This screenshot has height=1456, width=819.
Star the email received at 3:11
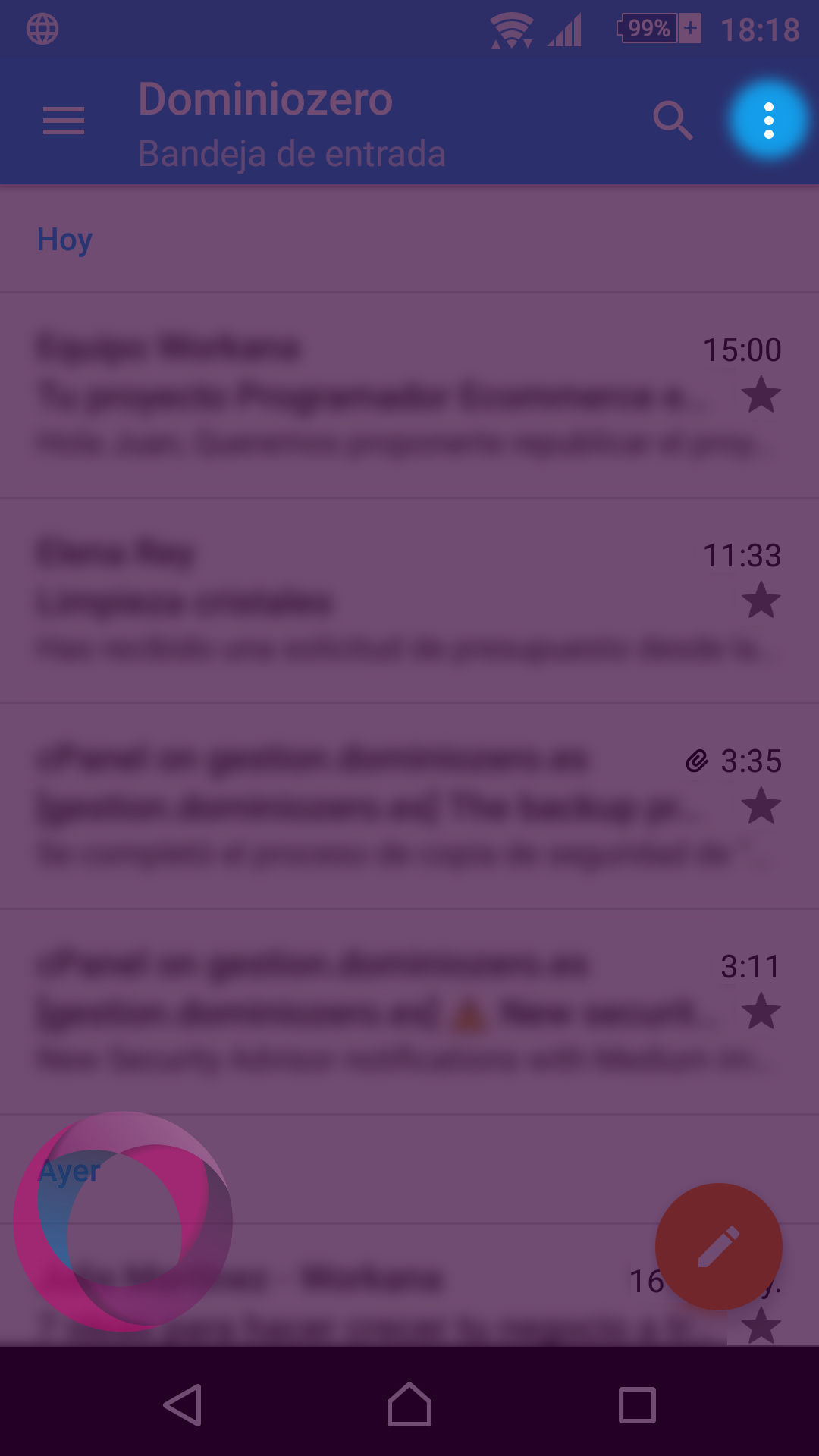click(761, 1012)
